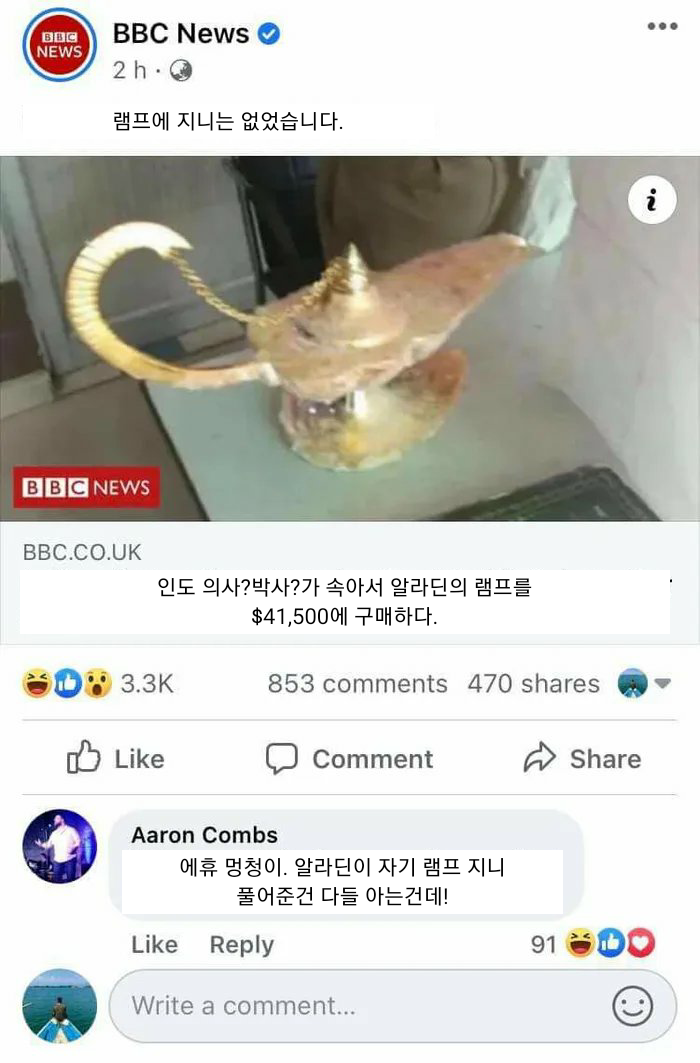Open the 853 comments
Screen dimensions: 700x1063
click(357, 684)
